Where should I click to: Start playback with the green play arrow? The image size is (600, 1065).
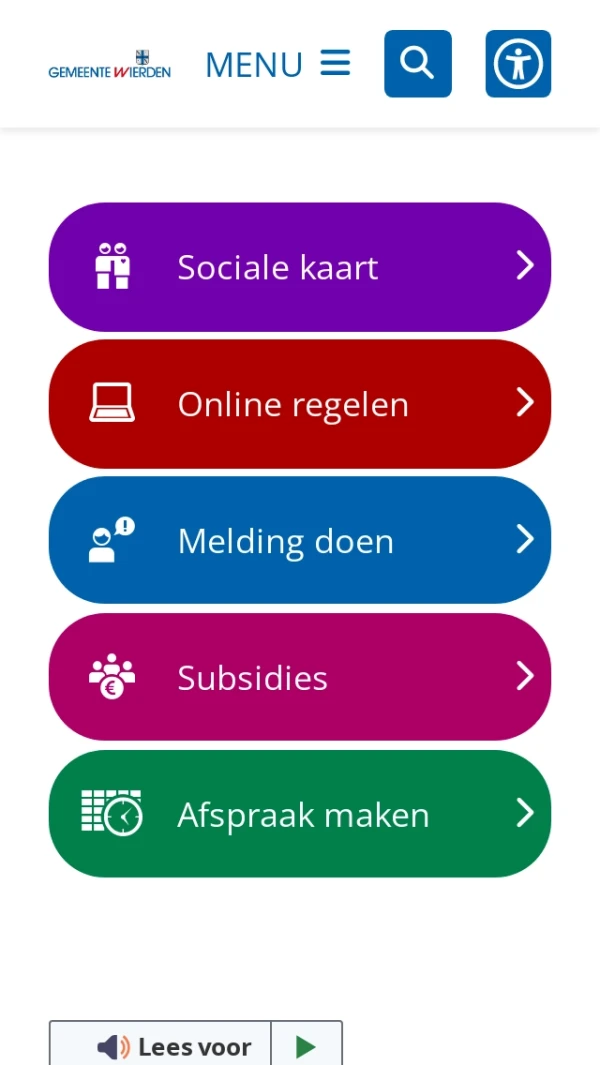(306, 1046)
